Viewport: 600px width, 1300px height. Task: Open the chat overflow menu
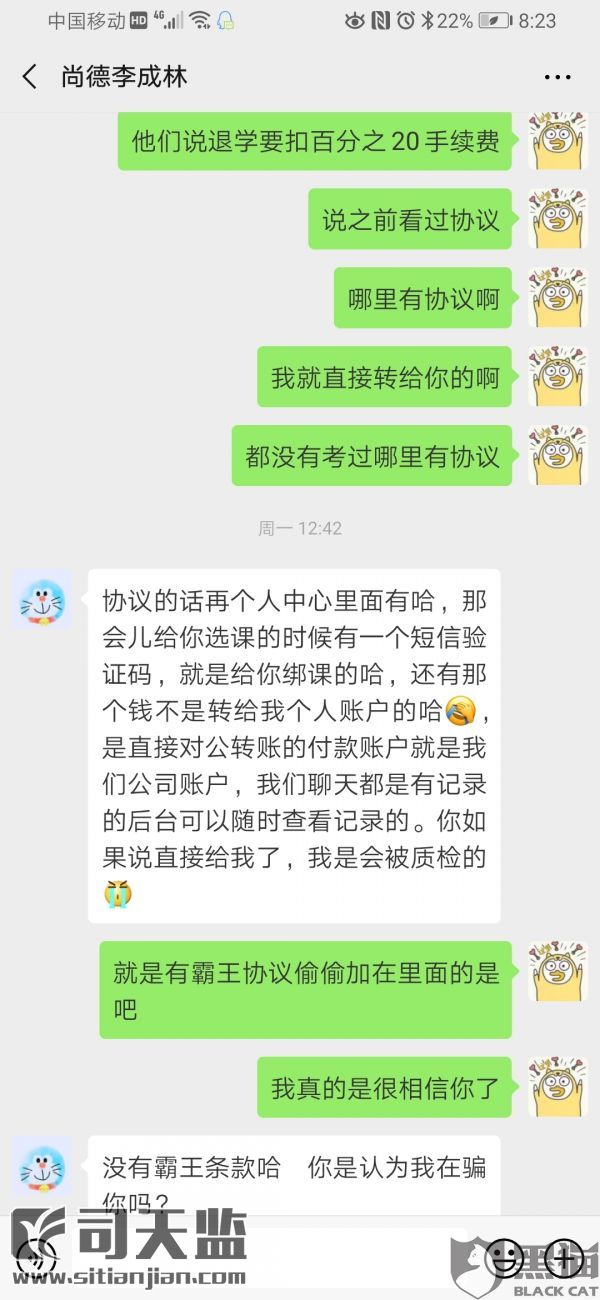[x=557, y=77]
